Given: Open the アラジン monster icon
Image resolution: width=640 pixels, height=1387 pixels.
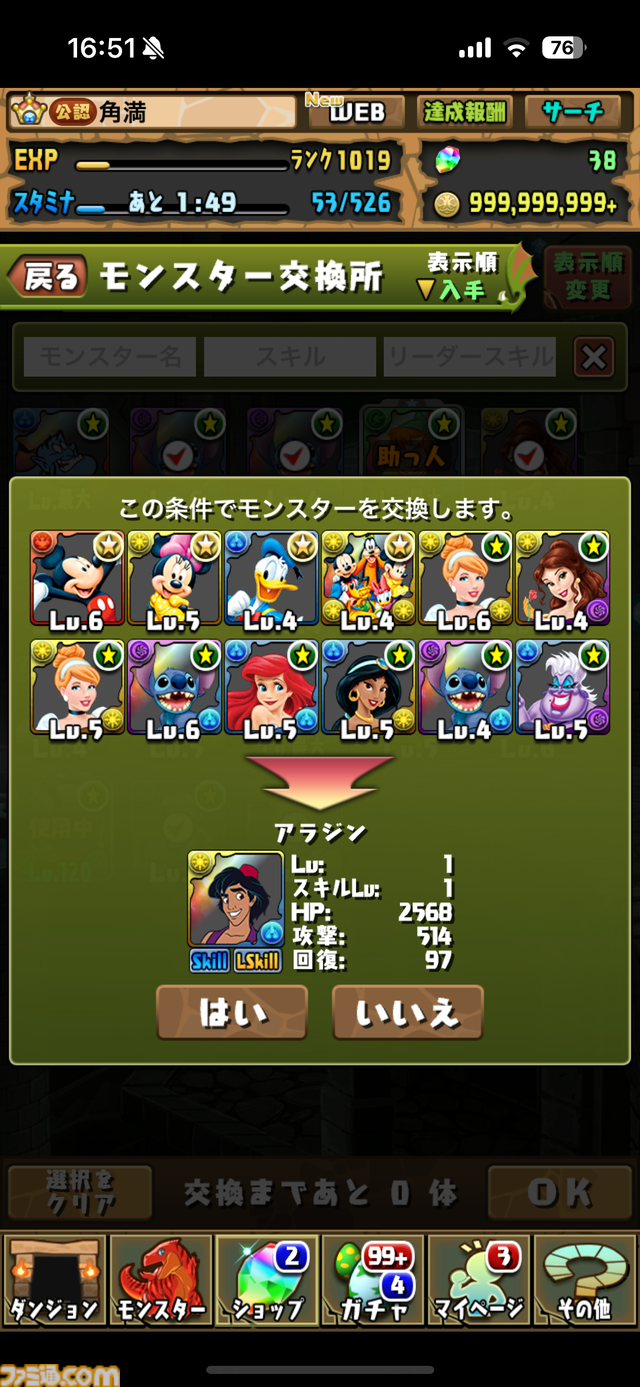Looking at the screenshot, I should click(x=235, y=900).
